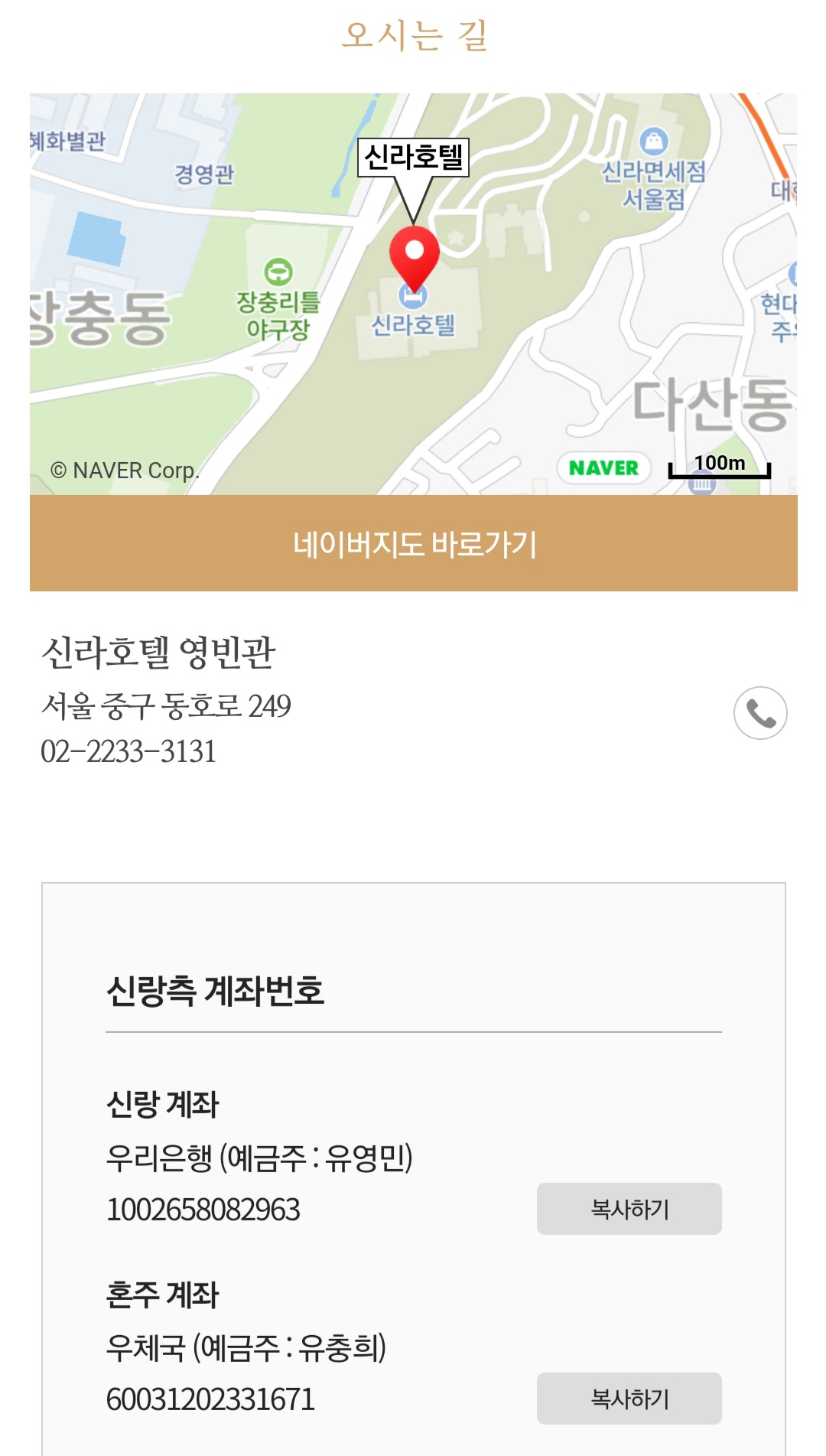The width and height of the screenshot is (826, 1456).
Task: Copy the 우체국 account number for 유충희
Action: [x=629, y=1399]
